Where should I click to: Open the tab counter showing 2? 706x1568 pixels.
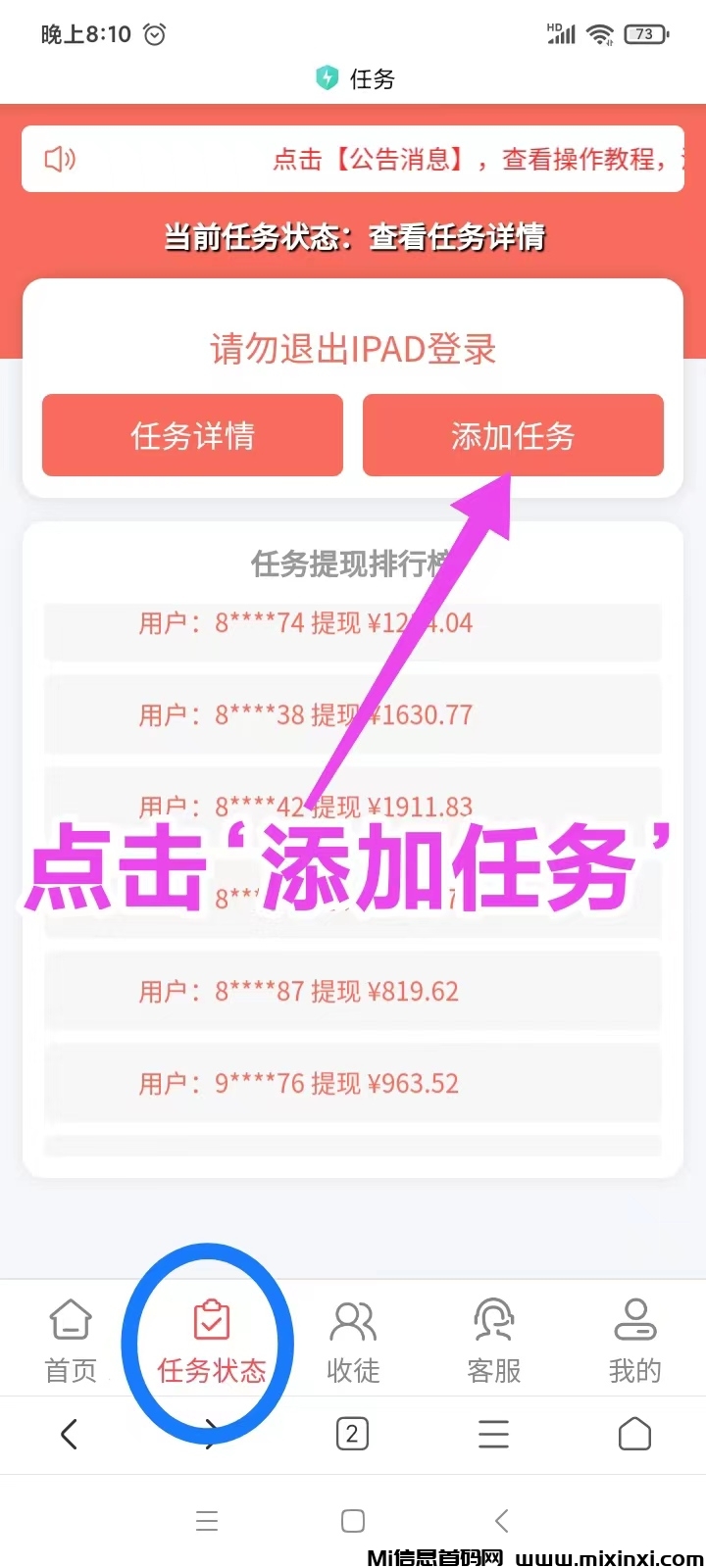coord(352,1434)
